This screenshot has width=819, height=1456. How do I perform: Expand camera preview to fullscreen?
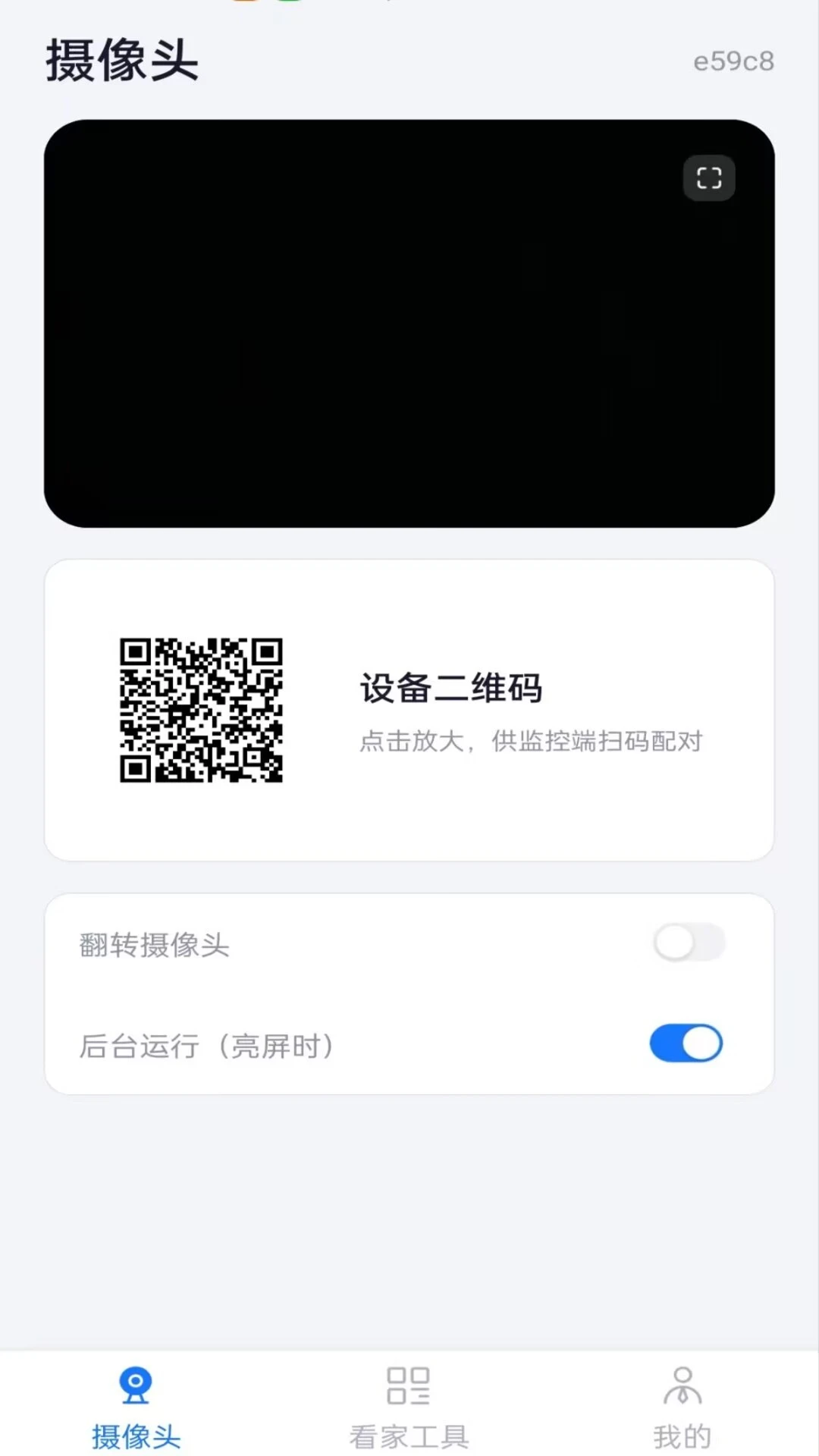[x=709, y=178]
